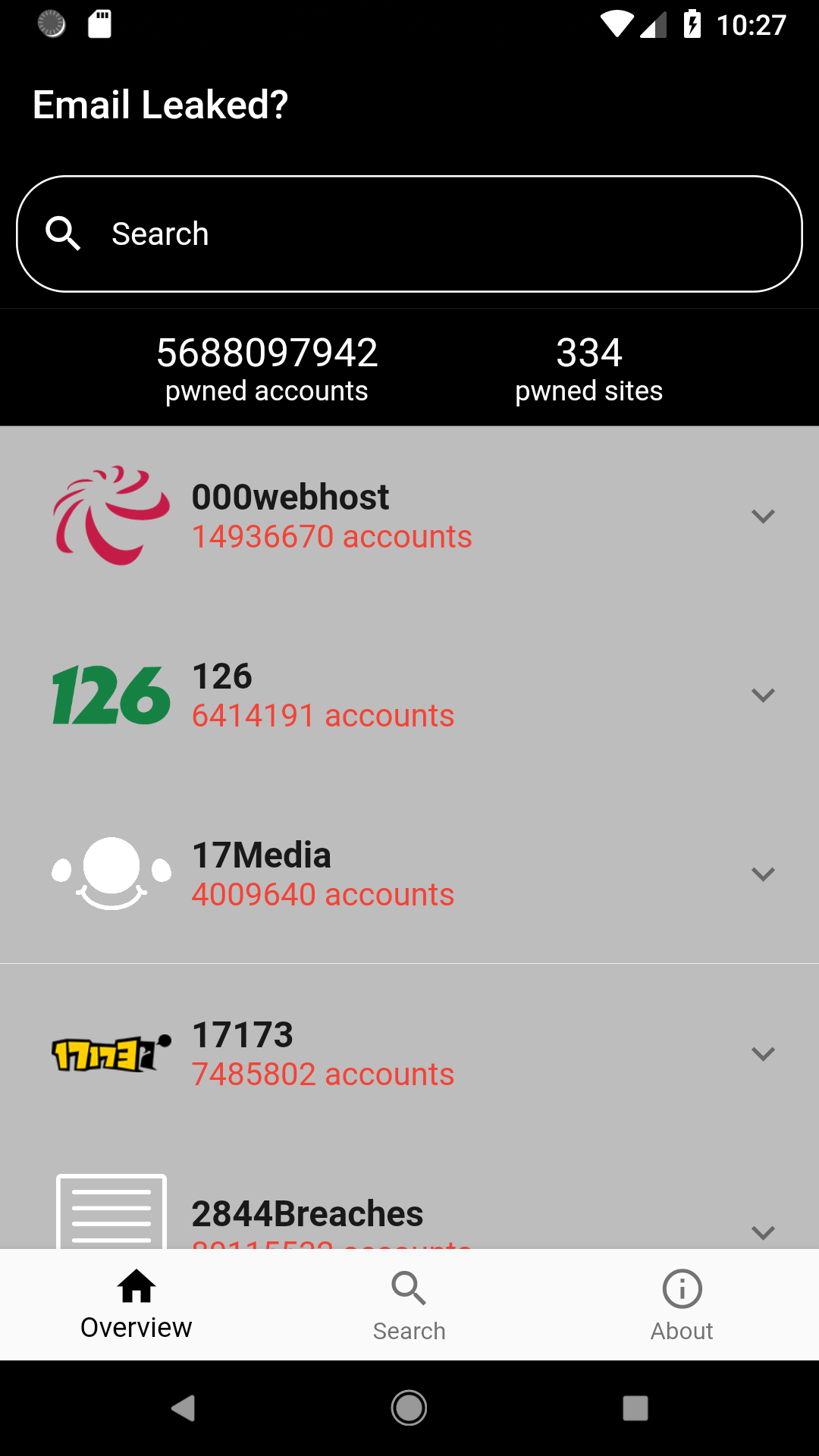The image size is (819, 1456).
Task: Expand the 17Media breach details
Action: [x=762, y=874]
